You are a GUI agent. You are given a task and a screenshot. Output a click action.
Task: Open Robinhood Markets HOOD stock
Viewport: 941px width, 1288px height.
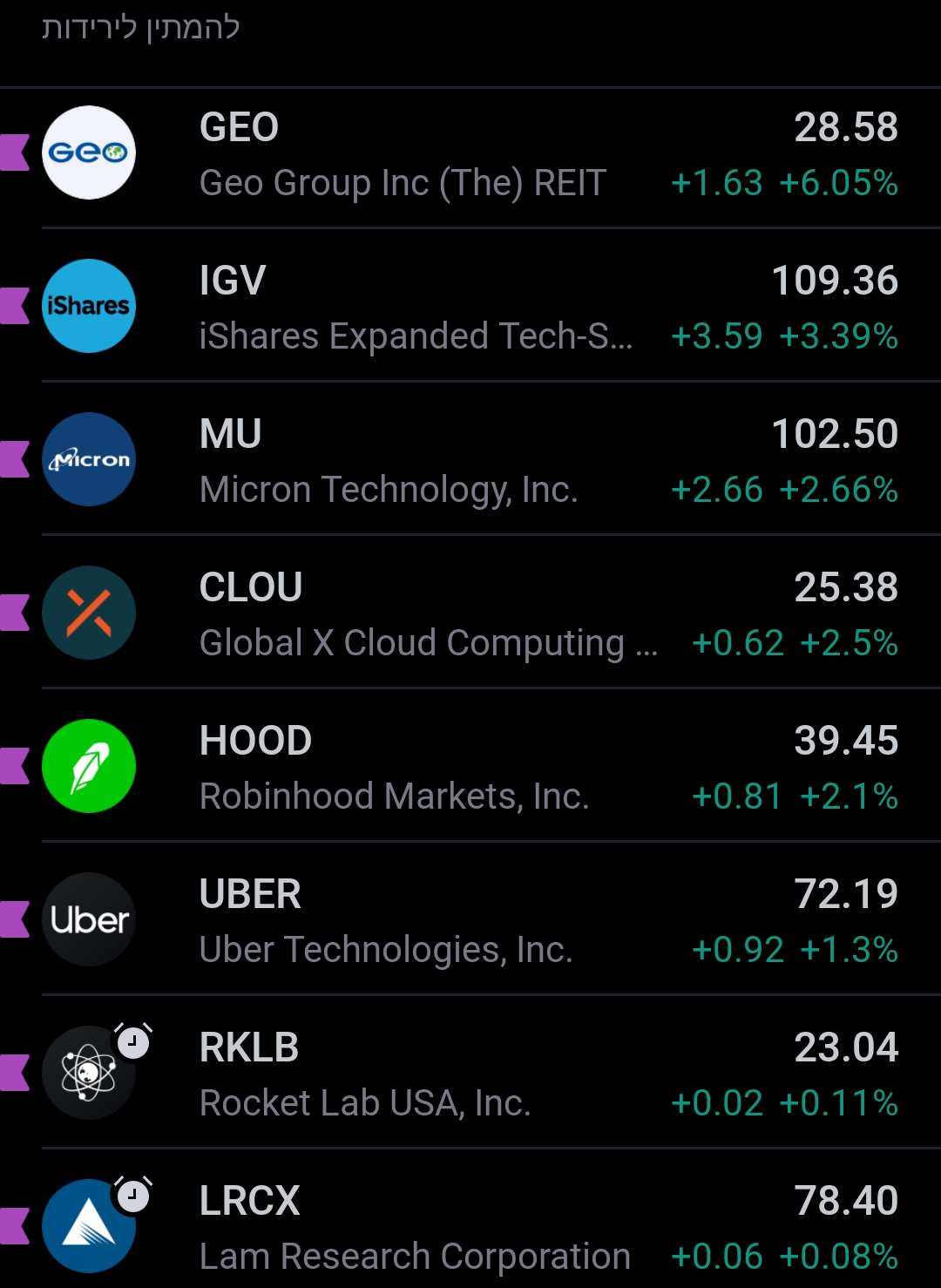(x=470, y=768)
